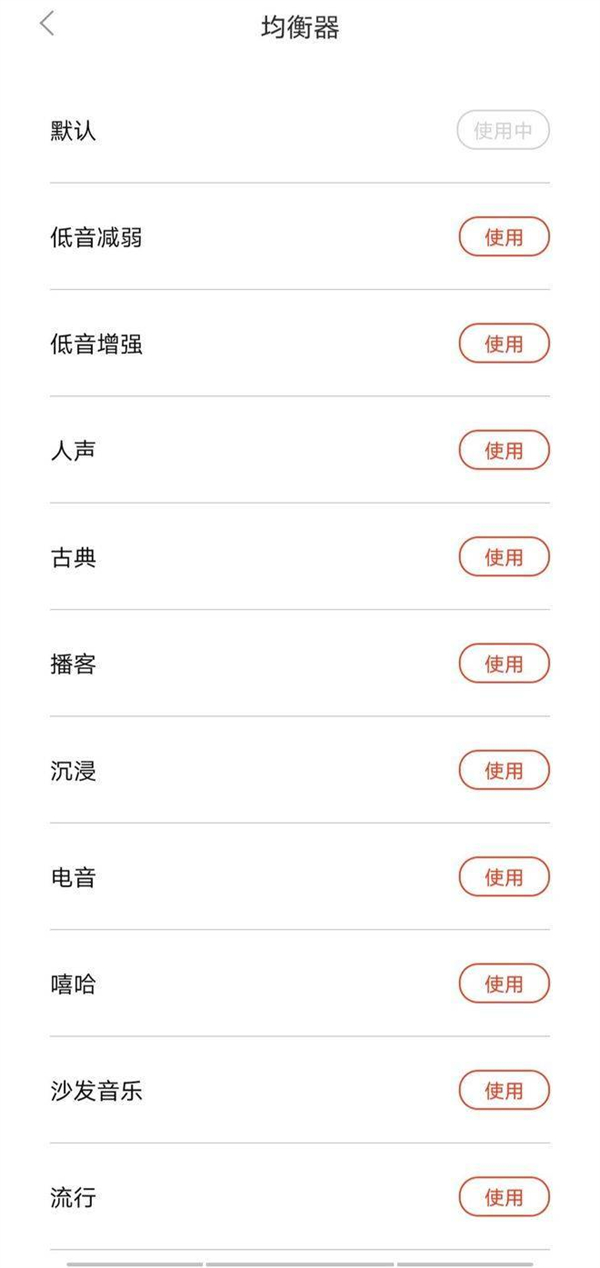Activate the 沉浸 sound preset
600x1268 pixels.
click(x=504, y=770)
